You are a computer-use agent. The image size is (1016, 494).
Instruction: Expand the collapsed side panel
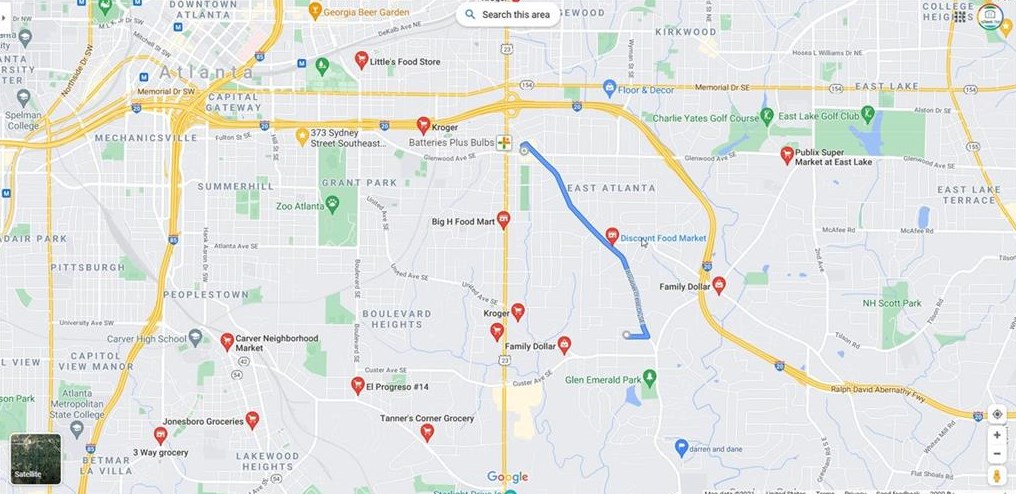tap(4, 17)
